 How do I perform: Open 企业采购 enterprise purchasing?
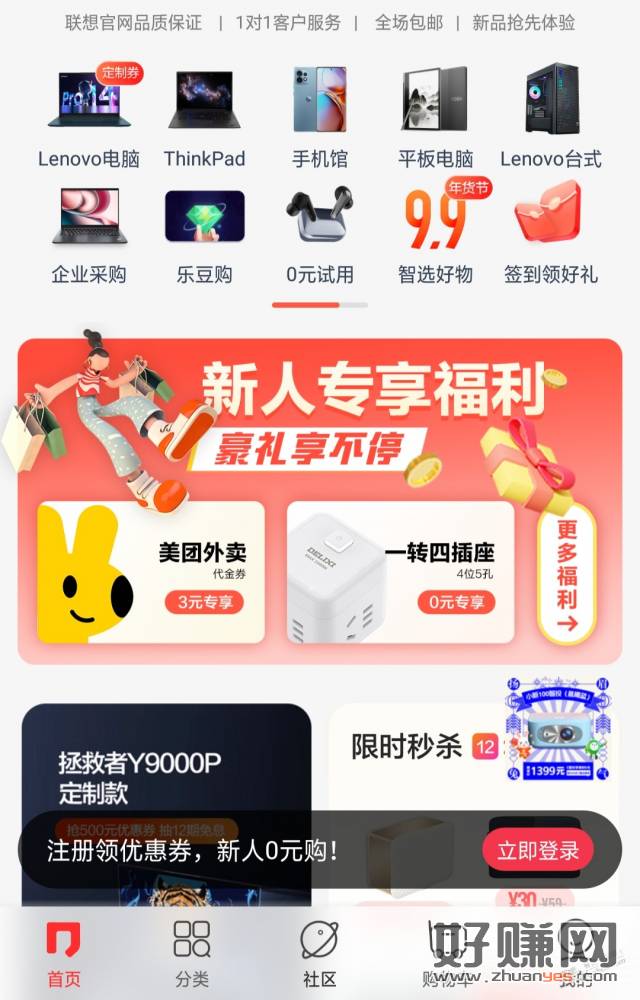(x=89, y=233)
